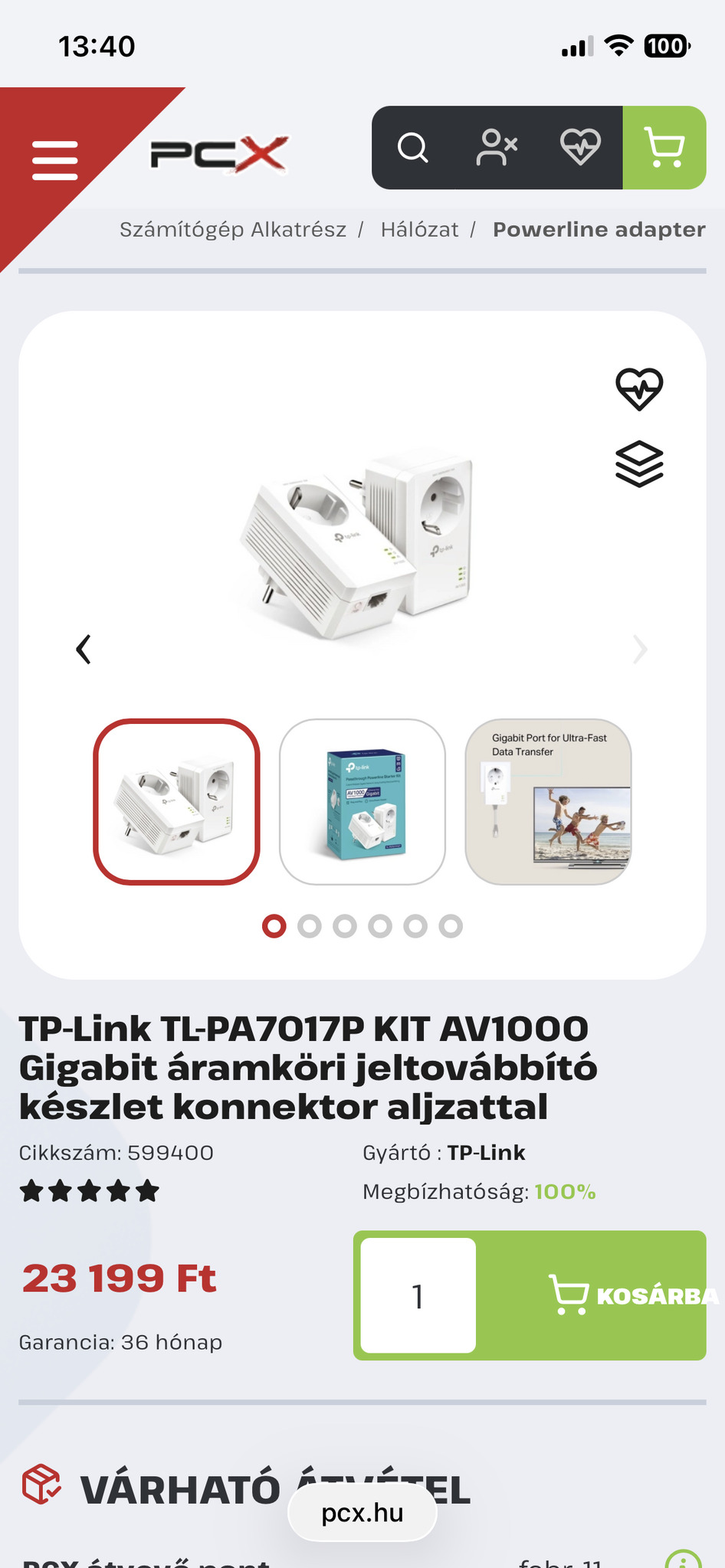Show the previous product image
Image resolution: width=725 pixels, height=1568 pixels.
(x=84, y=650)
